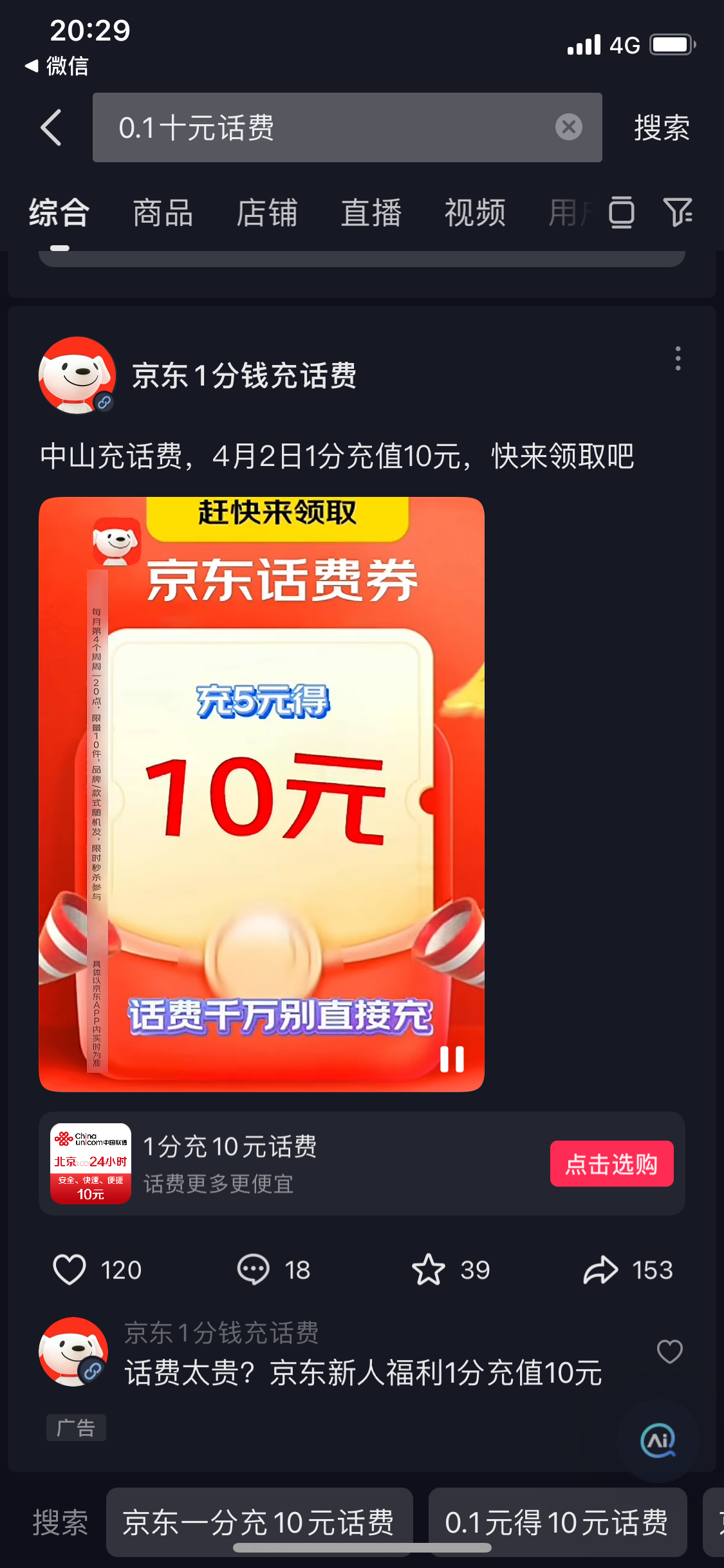Like the comment 话费太贵?
Image resolution: width=724 pixels, height=1568 pixels.
pyautogui.click(x=669, y=1351)
